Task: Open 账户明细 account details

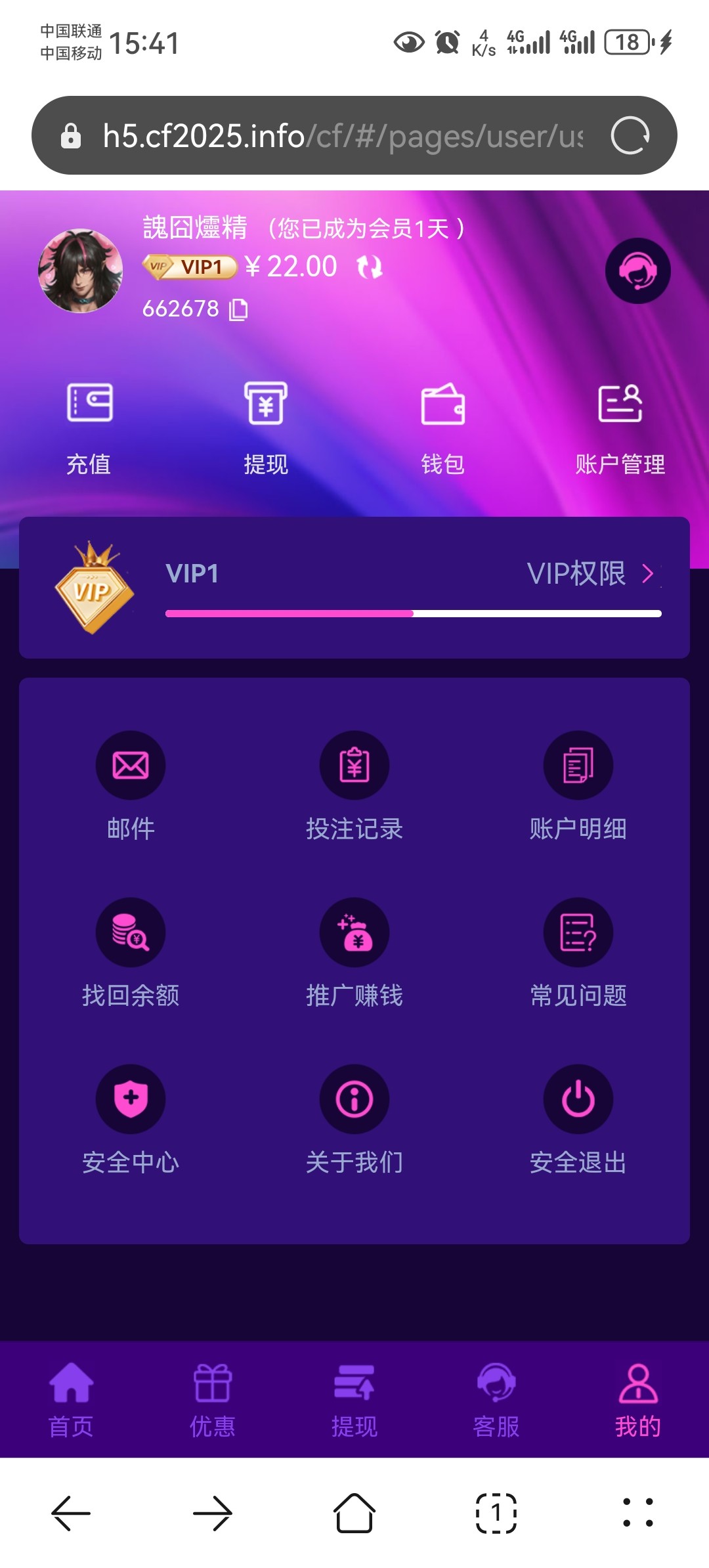Action: 578,785
